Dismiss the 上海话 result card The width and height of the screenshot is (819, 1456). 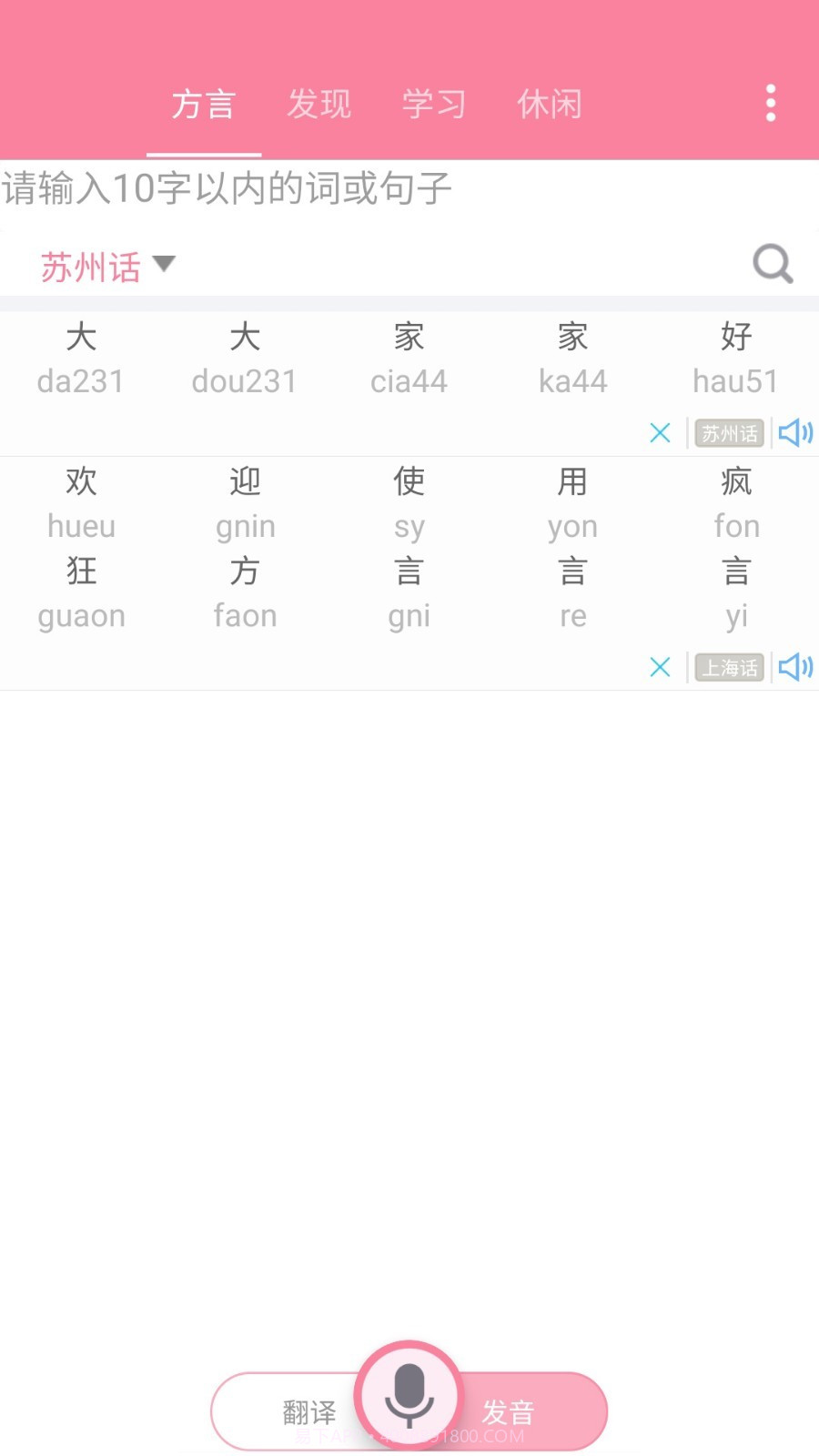pyautogui.click(x=661, y=667)
